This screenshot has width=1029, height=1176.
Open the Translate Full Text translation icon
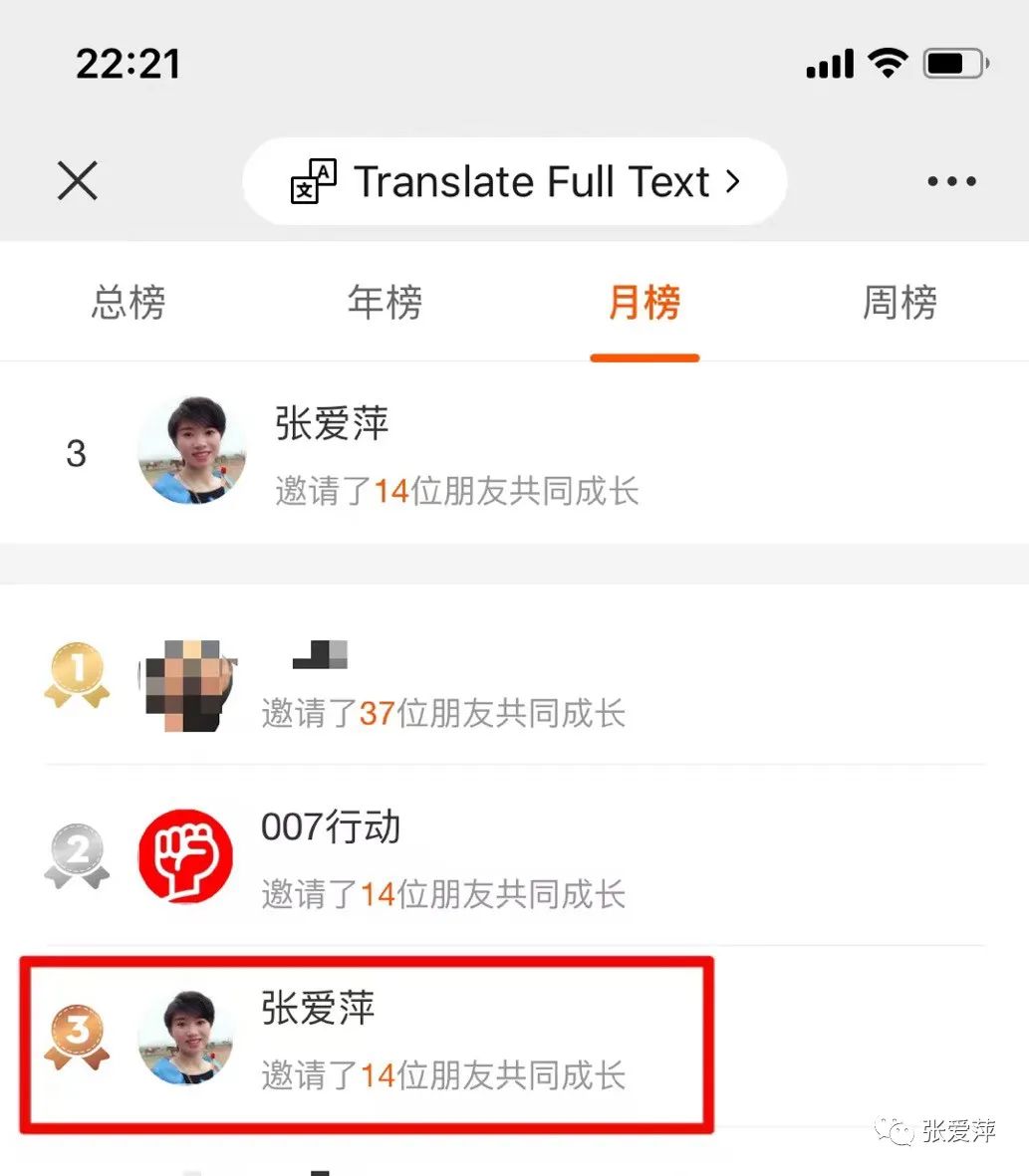312,180
